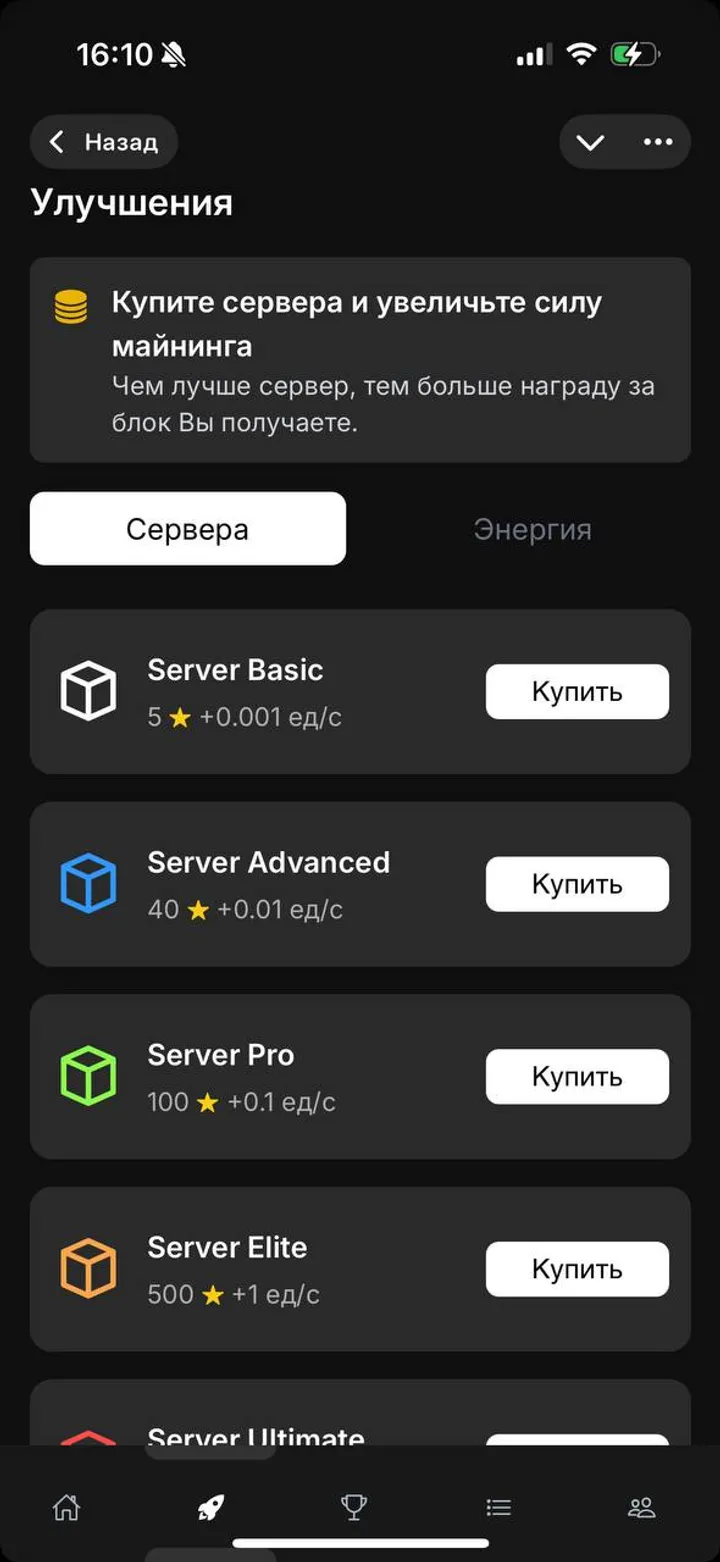
Task: Click the green Server Pro cube icon
Action: pyautogui.click(x=89, y=1076)
